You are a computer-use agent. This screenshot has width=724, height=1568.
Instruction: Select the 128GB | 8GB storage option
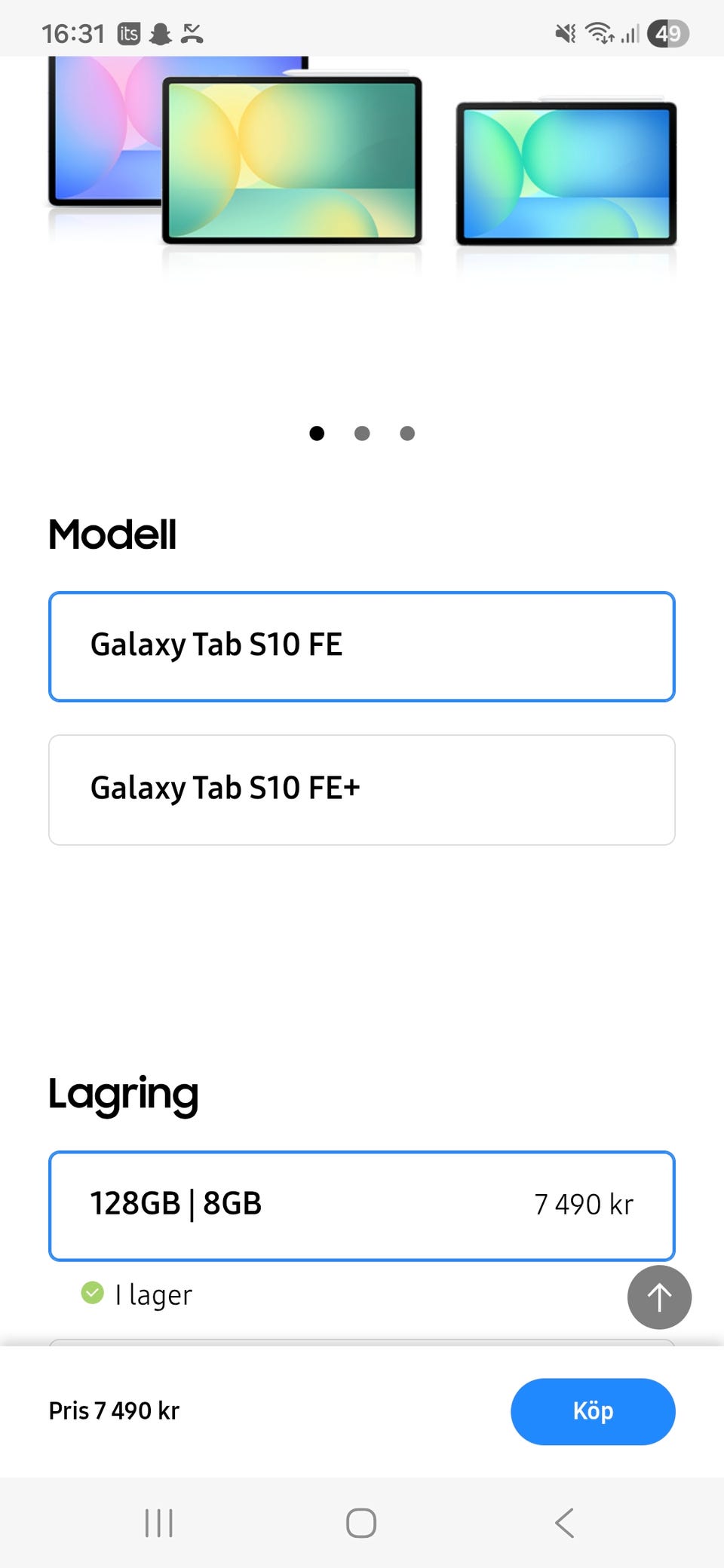click(x=362, y=1205)
